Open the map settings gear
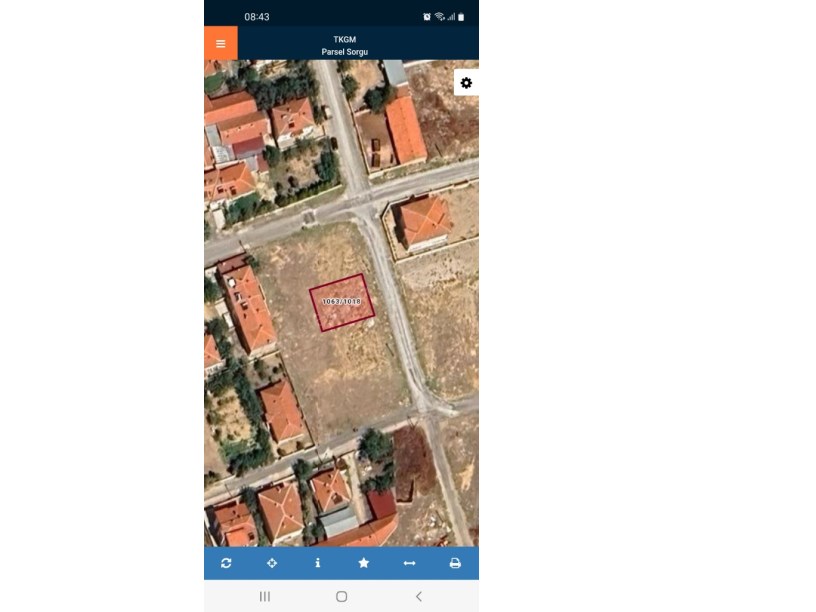The width and height of the screenshot is (816, 612). [466, 83]
